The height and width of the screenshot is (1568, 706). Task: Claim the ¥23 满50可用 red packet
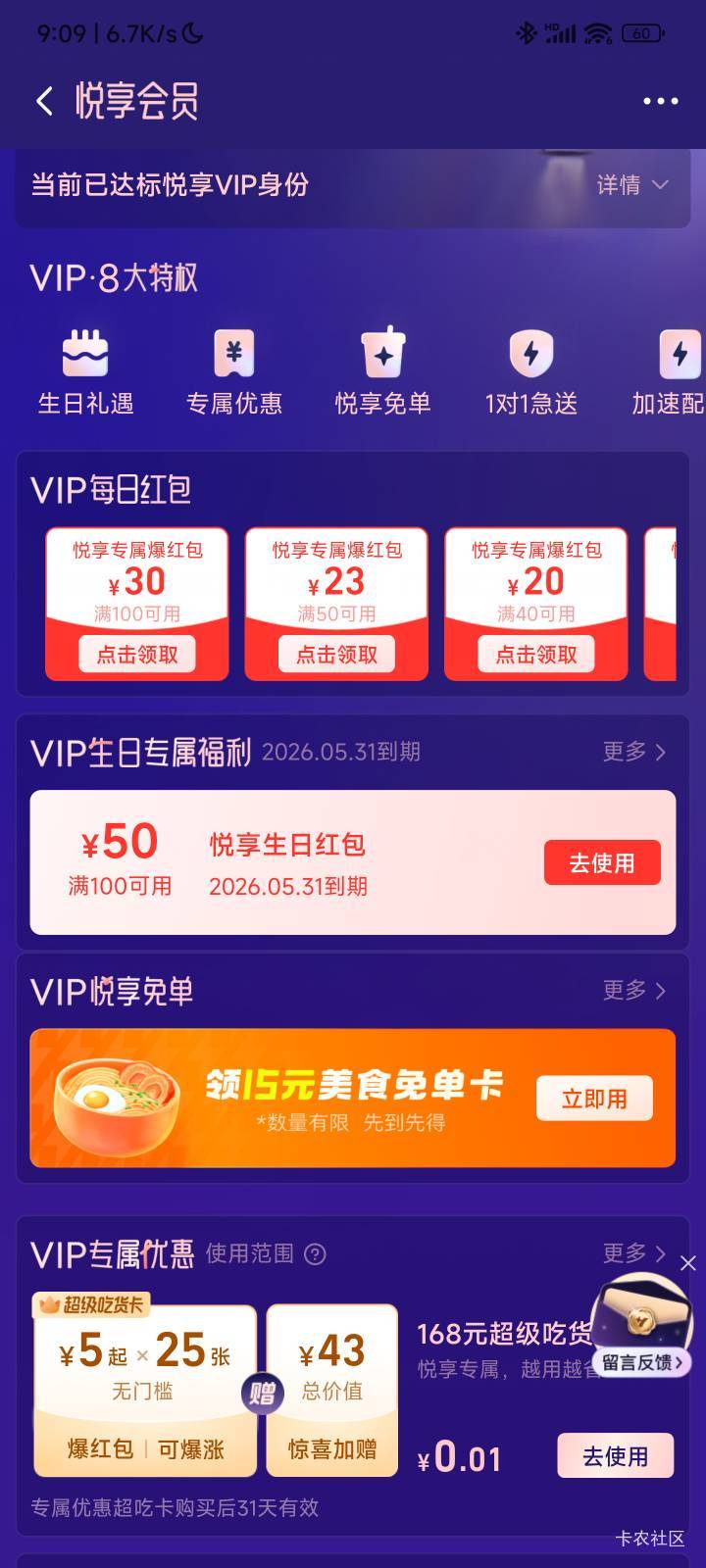pos(336,655)
